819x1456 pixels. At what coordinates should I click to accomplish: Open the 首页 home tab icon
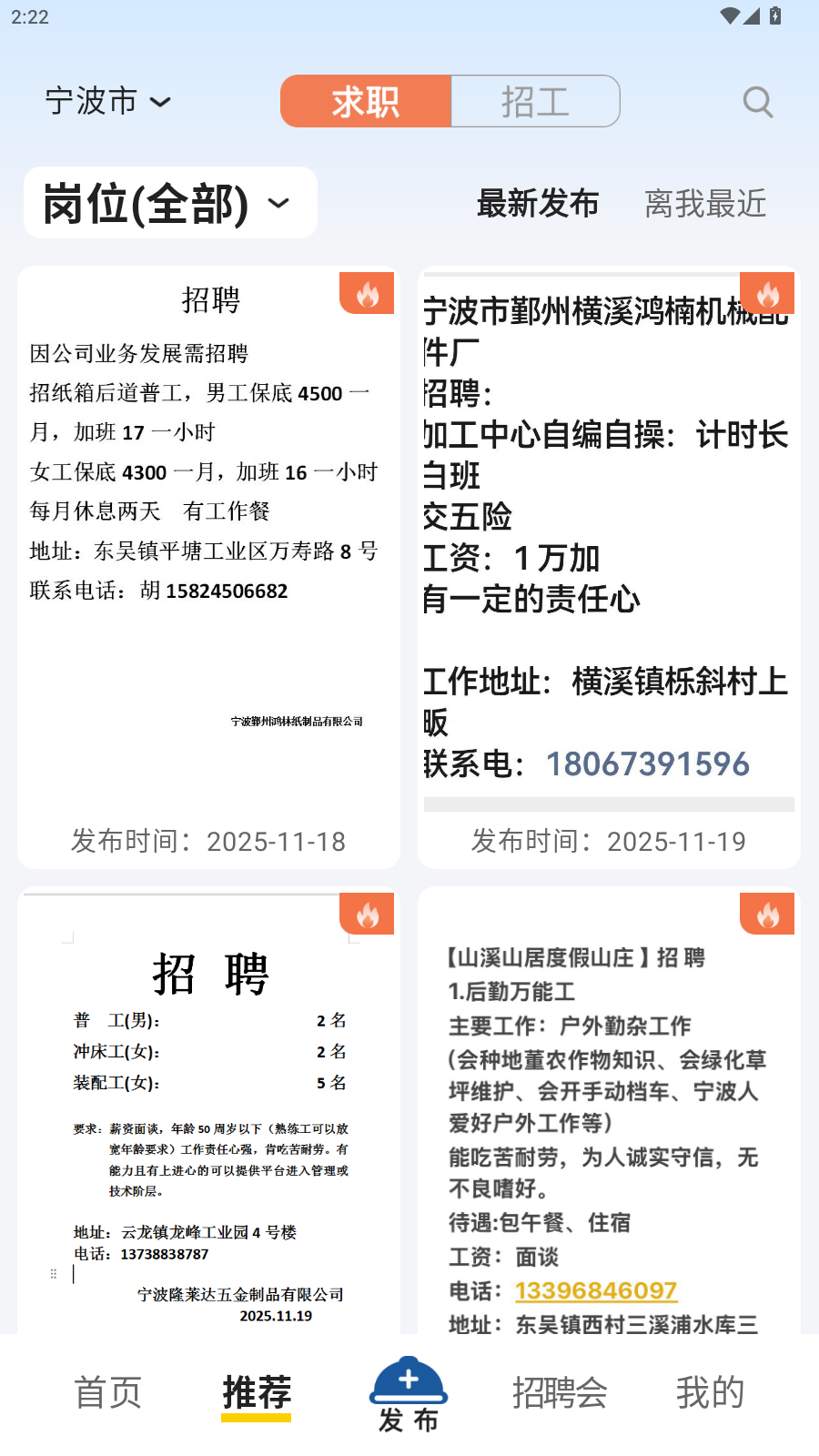pyautogui.click(x=106, y=1392)
